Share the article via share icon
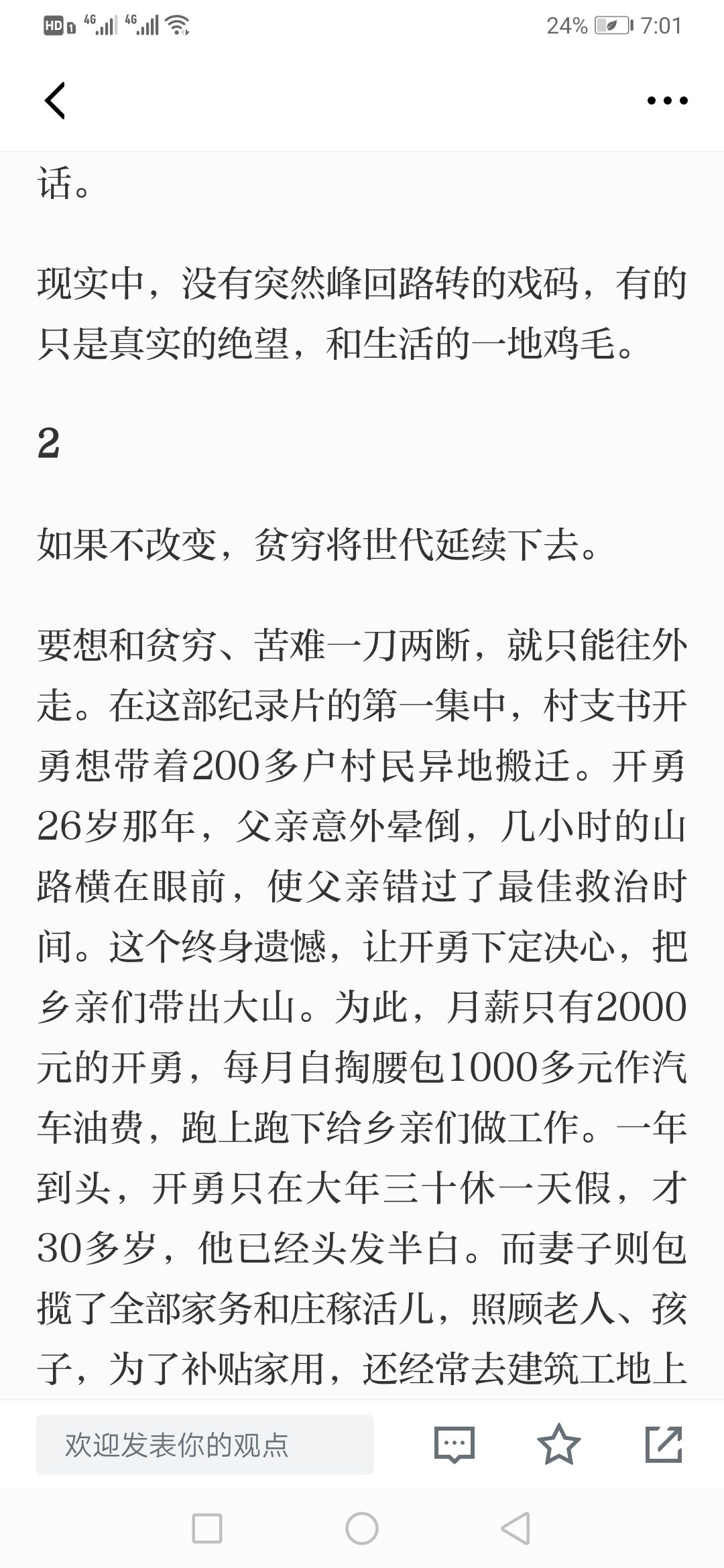 [x=664, y=1444]
